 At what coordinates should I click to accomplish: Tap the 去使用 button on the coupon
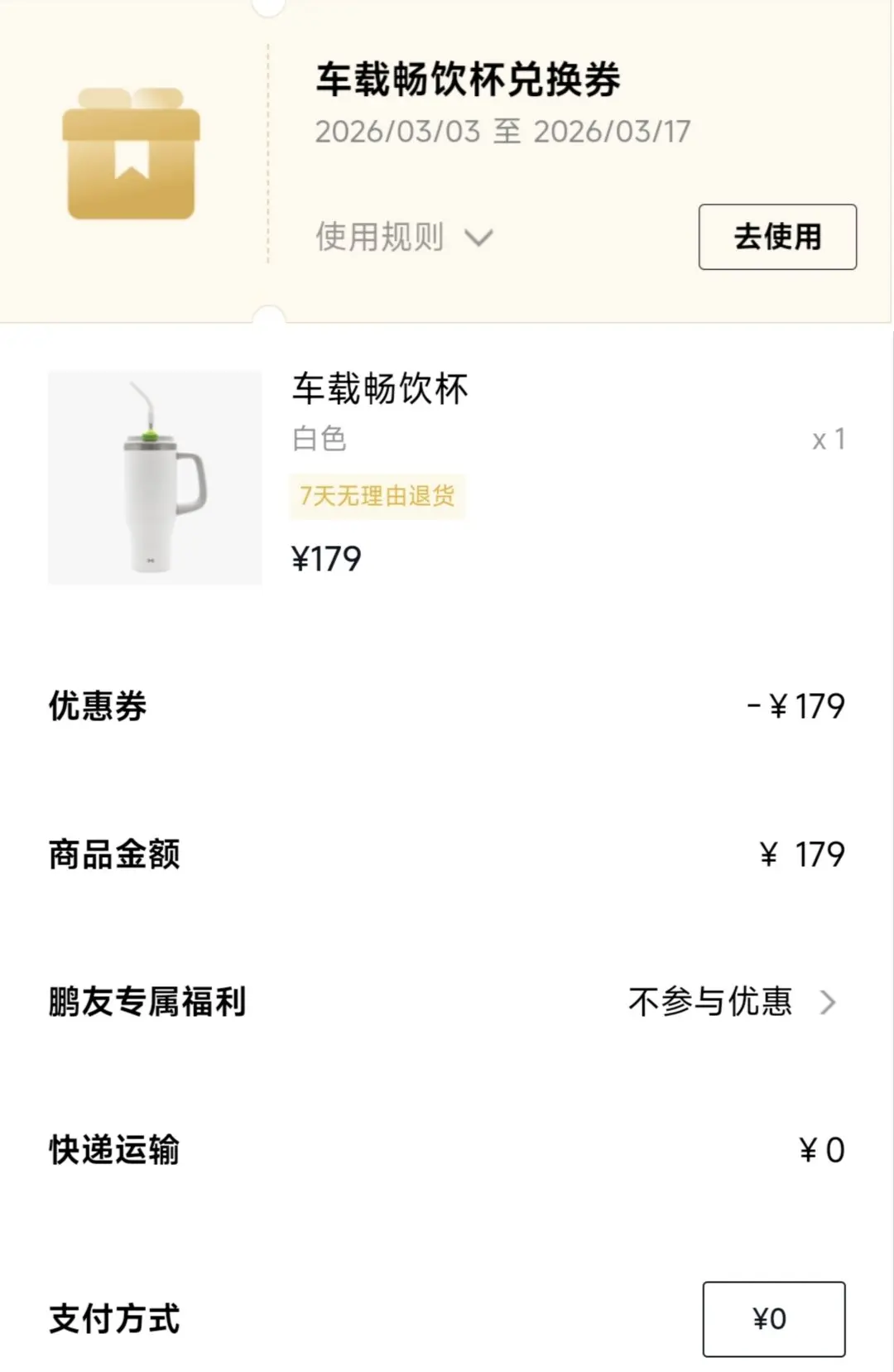[x=776, y=237]
